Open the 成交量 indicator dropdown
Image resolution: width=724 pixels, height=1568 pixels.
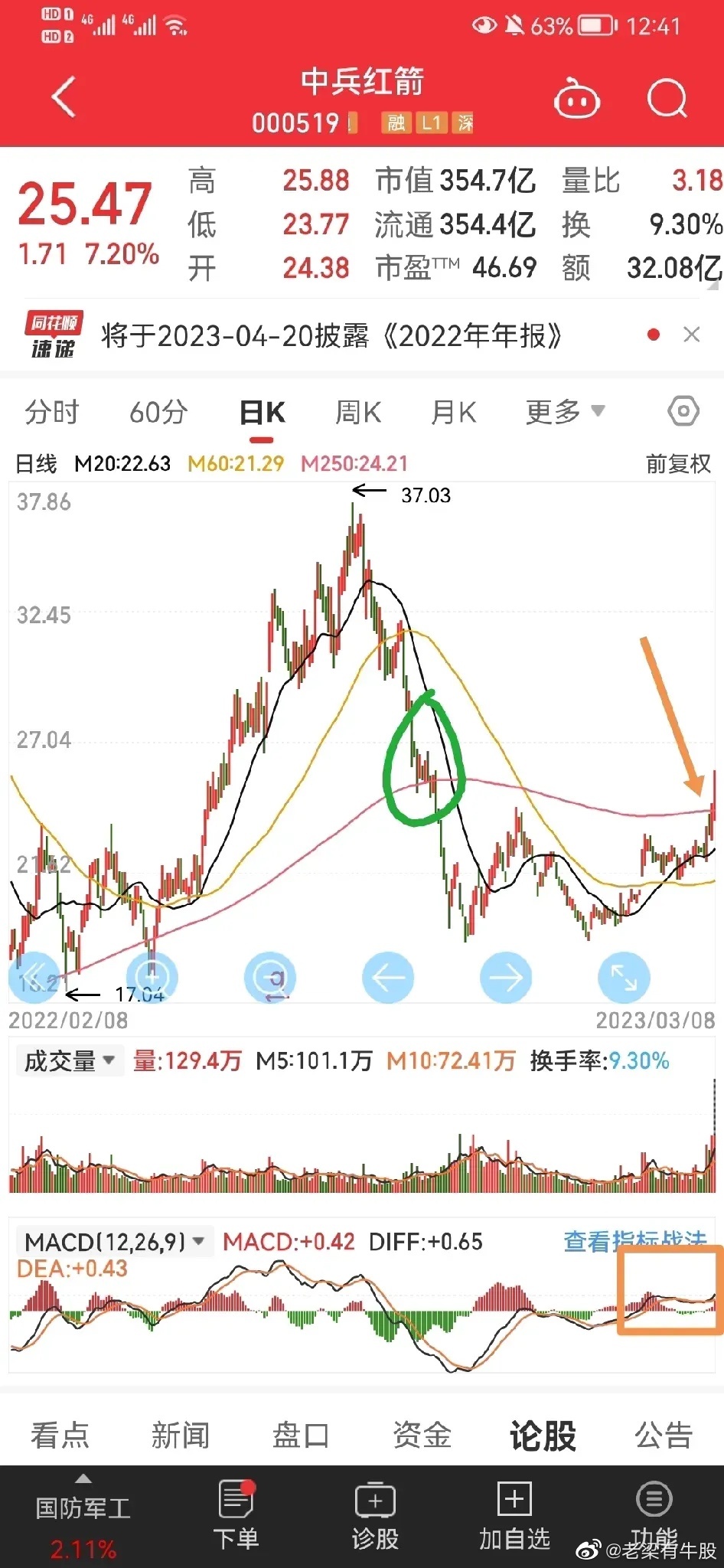click(69, 1061)
